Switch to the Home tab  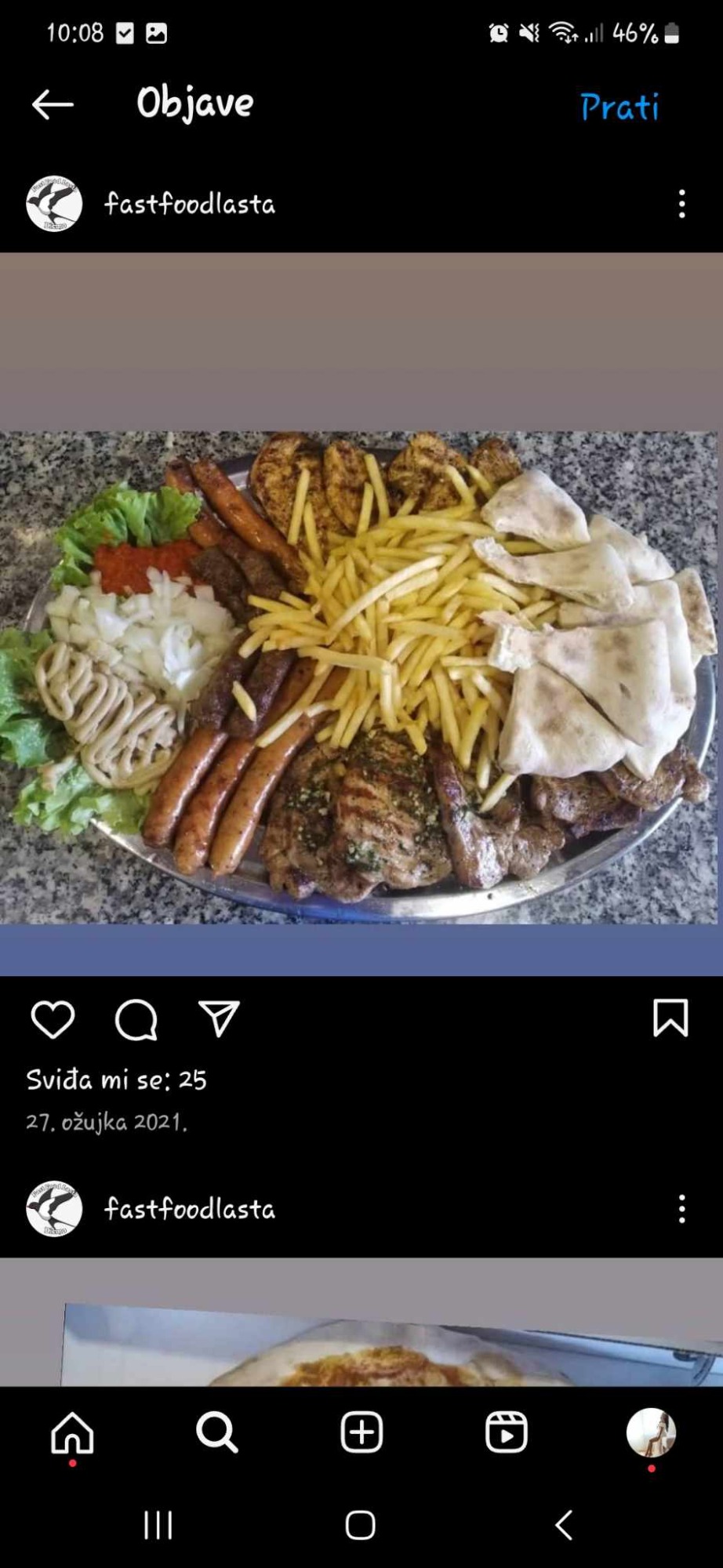(x=72, y=1432)
